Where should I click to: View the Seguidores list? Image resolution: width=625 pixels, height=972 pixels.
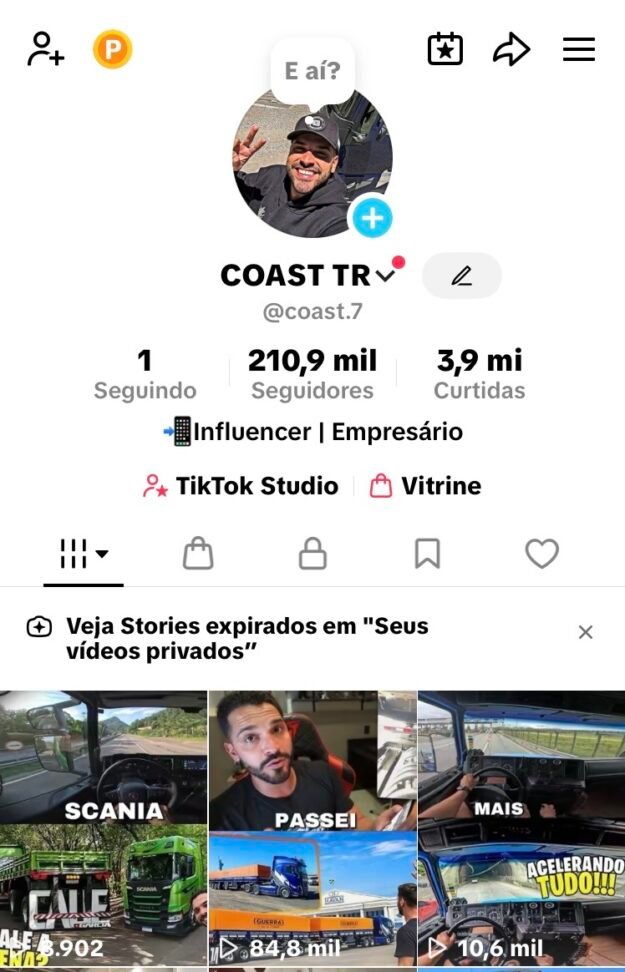(x=312, y=374)
